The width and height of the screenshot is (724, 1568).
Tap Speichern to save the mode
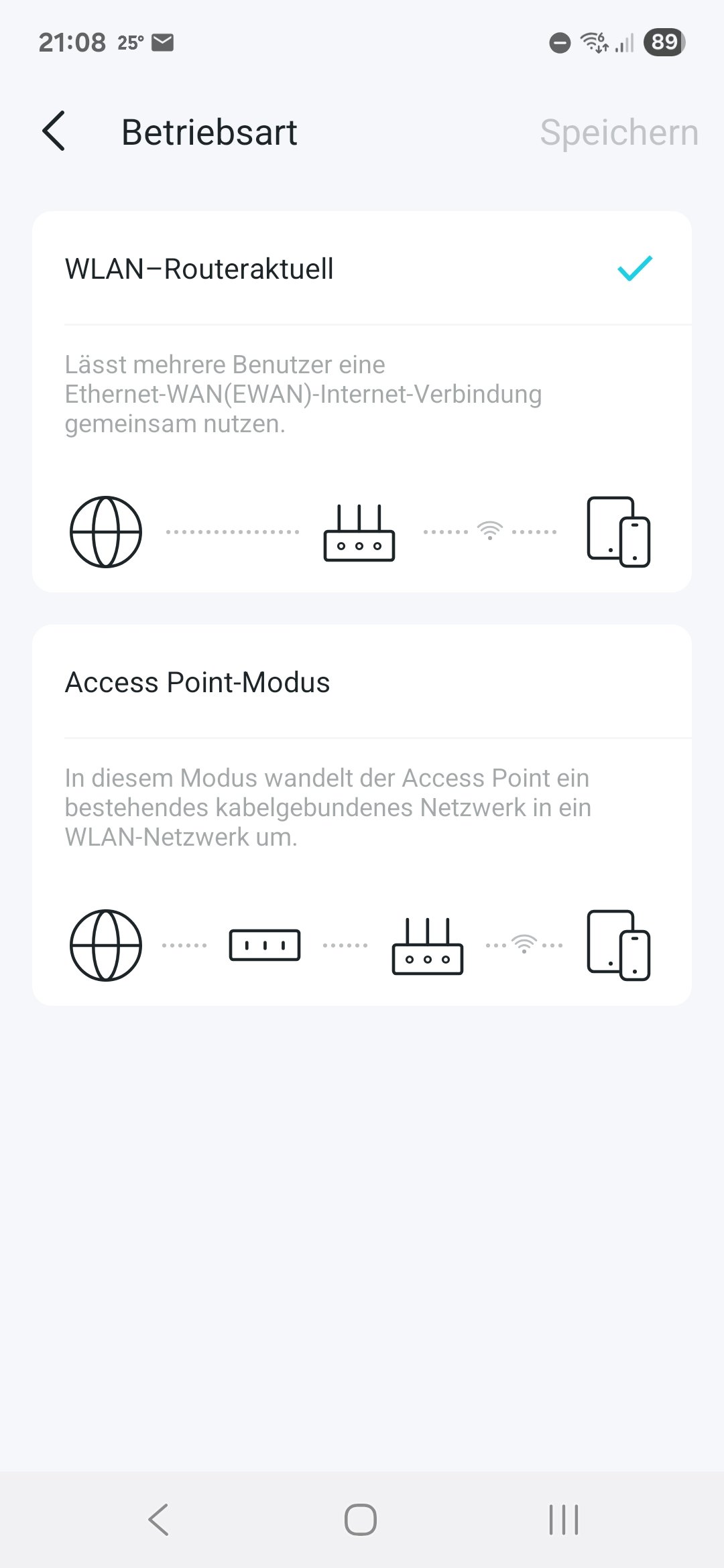618,133
